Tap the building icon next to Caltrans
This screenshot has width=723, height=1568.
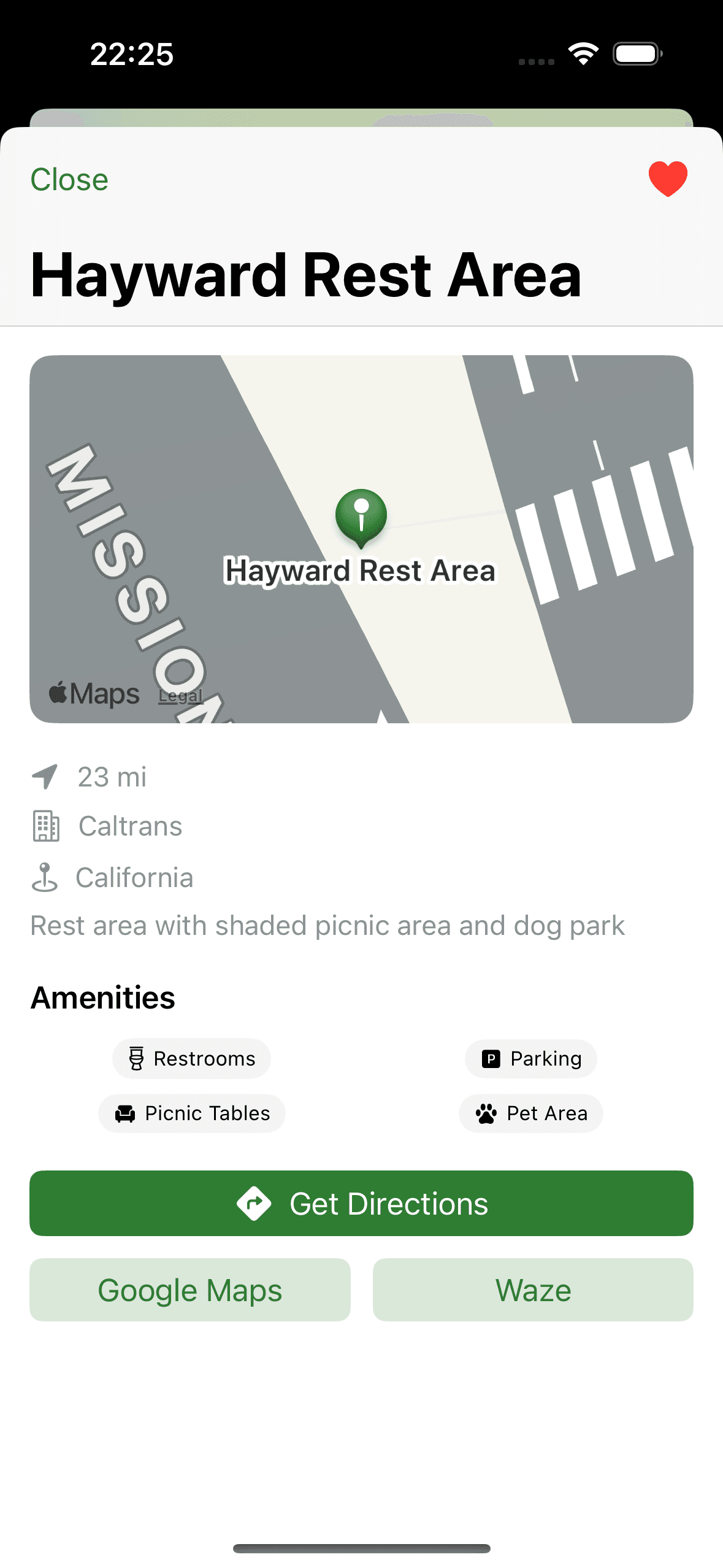[45, 825]
